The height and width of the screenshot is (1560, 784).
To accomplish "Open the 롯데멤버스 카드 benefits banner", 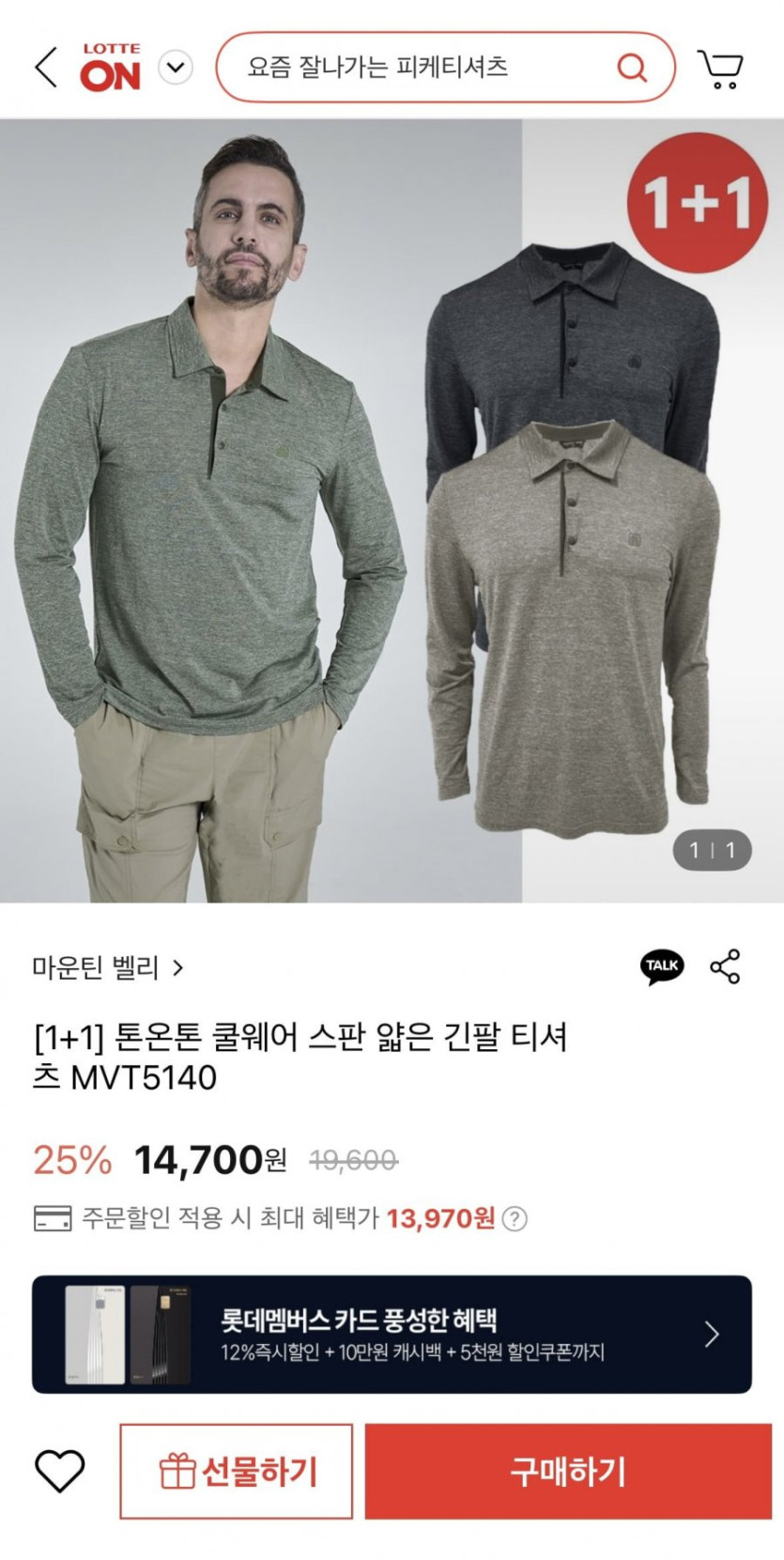I will pos(392,1334).
